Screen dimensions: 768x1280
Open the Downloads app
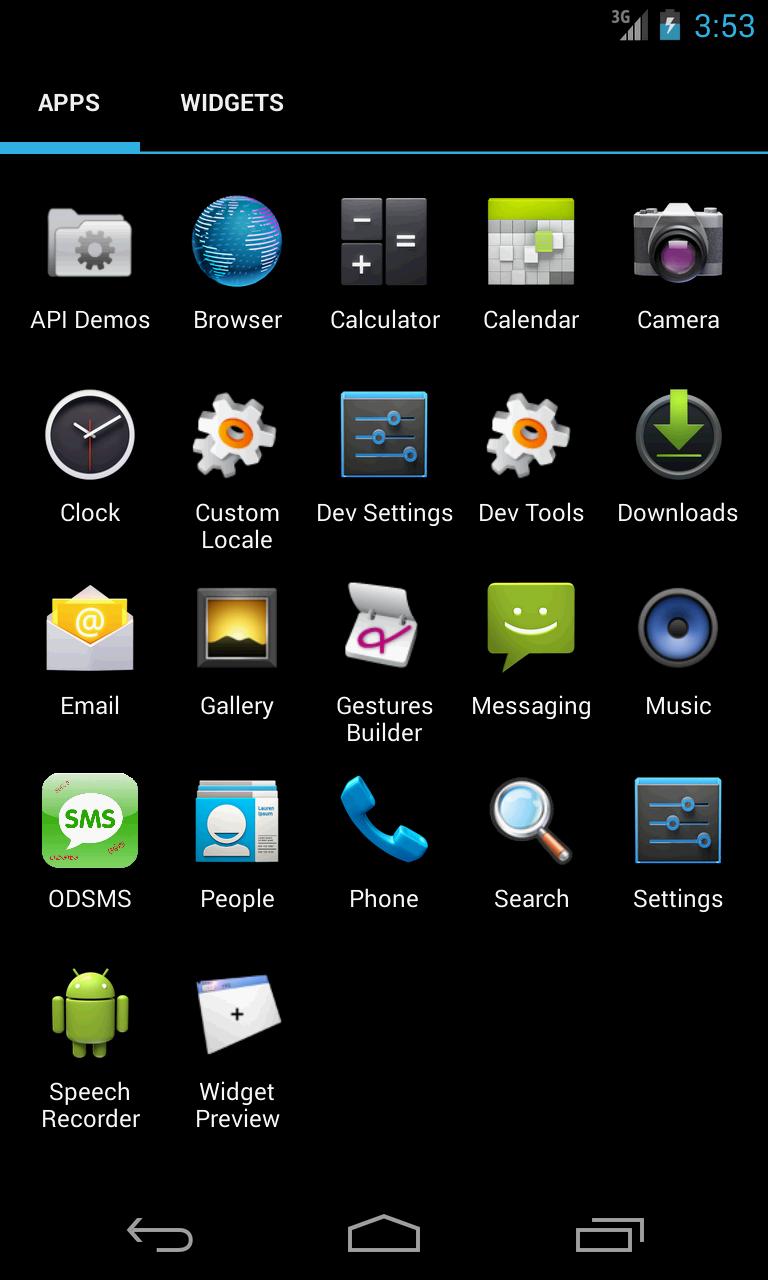tap(678, 436)
